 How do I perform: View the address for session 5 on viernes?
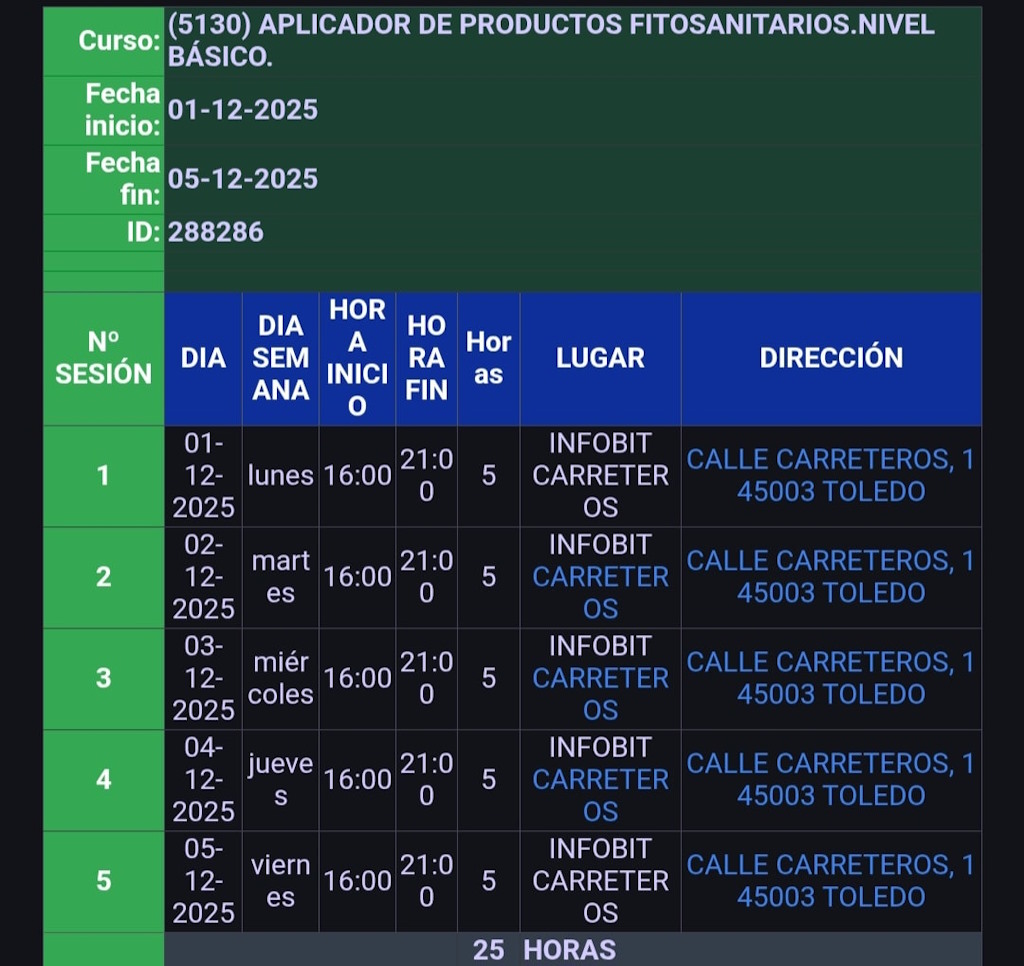click(x=830, y=880)
